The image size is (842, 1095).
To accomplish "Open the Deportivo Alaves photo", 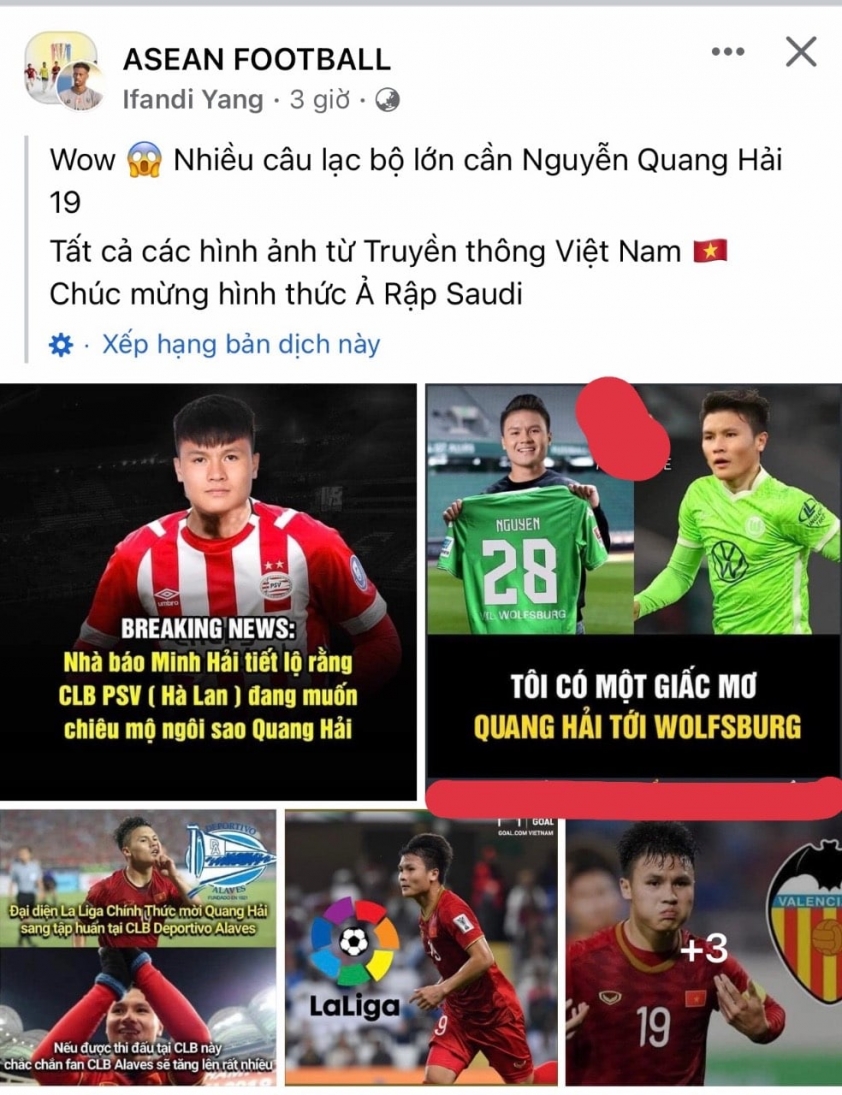I will coord(139,948).
